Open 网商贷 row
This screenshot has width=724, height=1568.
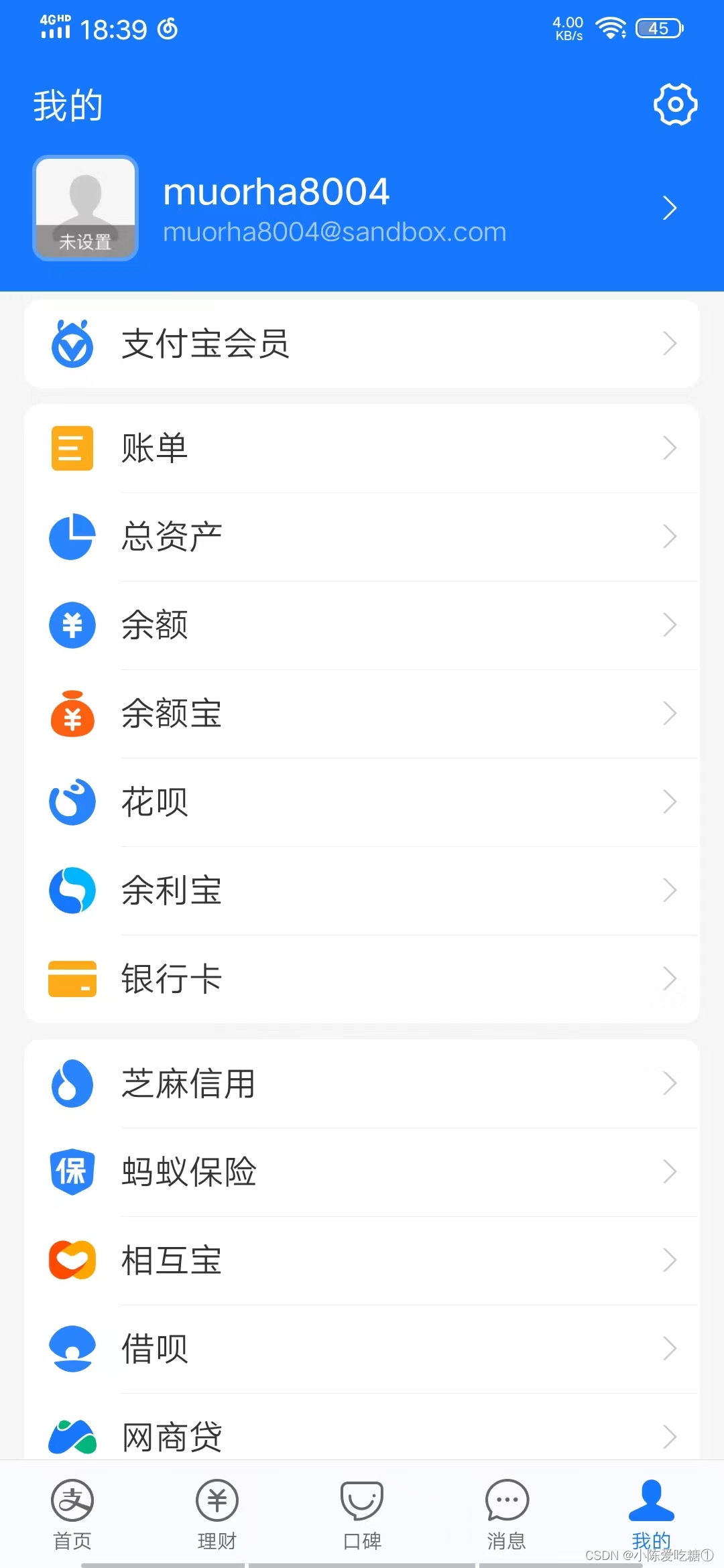pyautogui.click(x=362, y=1436)
